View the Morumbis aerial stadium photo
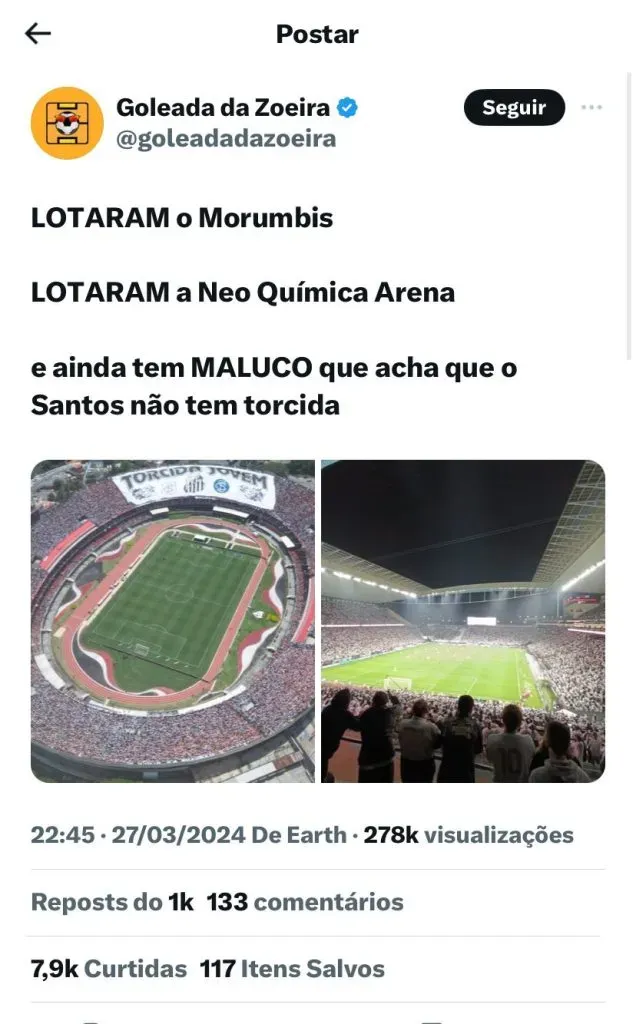Screen dimensions: 636x1024 coord(172,620)
